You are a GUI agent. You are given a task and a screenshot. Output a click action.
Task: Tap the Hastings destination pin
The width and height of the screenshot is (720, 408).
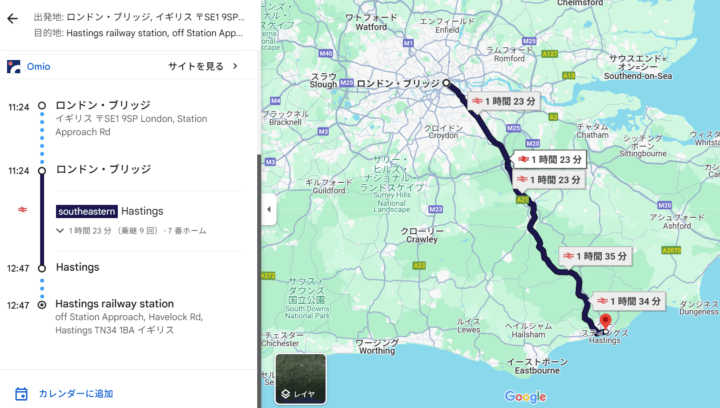pyautogui.click(x=605, y=322)
